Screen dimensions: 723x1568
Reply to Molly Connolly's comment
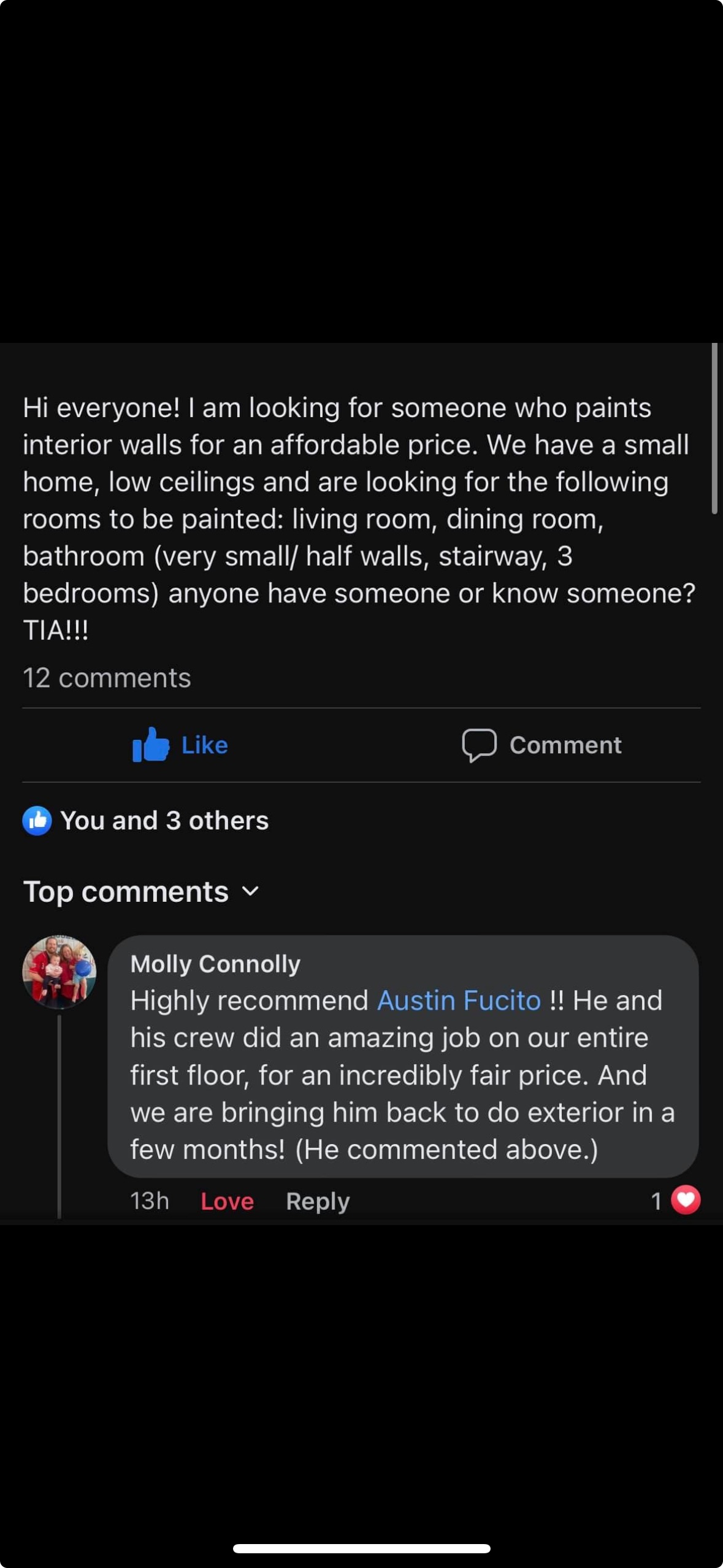coord(318,1201)
